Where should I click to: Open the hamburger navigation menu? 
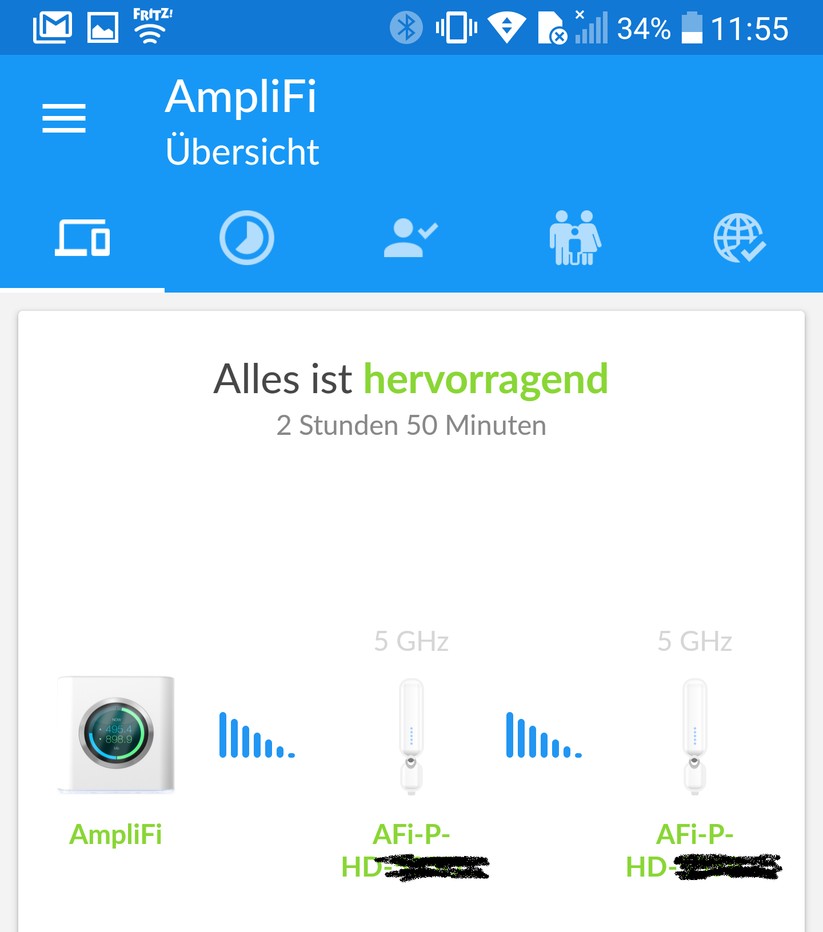[64, 118]
